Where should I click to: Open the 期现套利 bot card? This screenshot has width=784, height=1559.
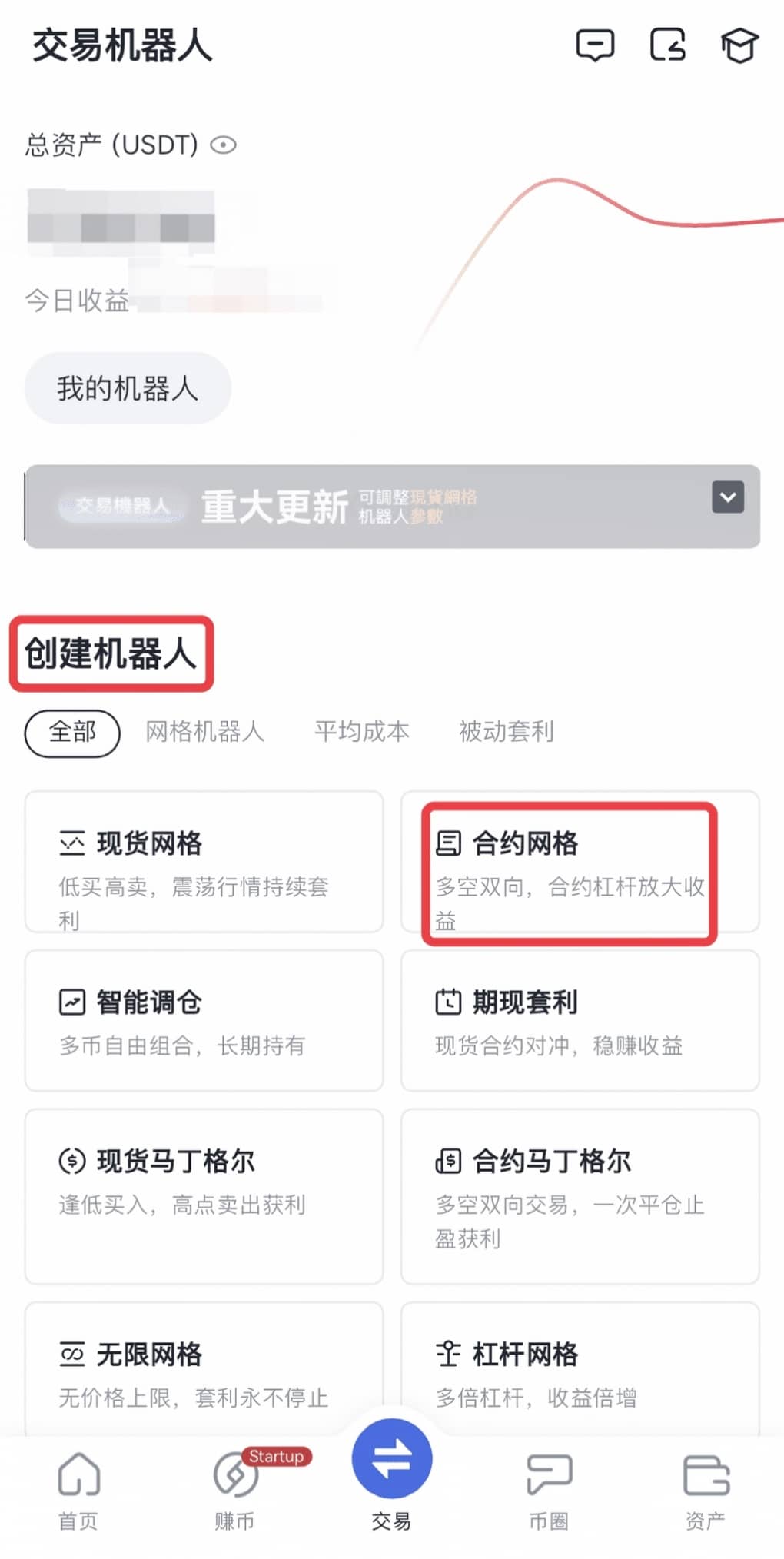point(580,1020)
